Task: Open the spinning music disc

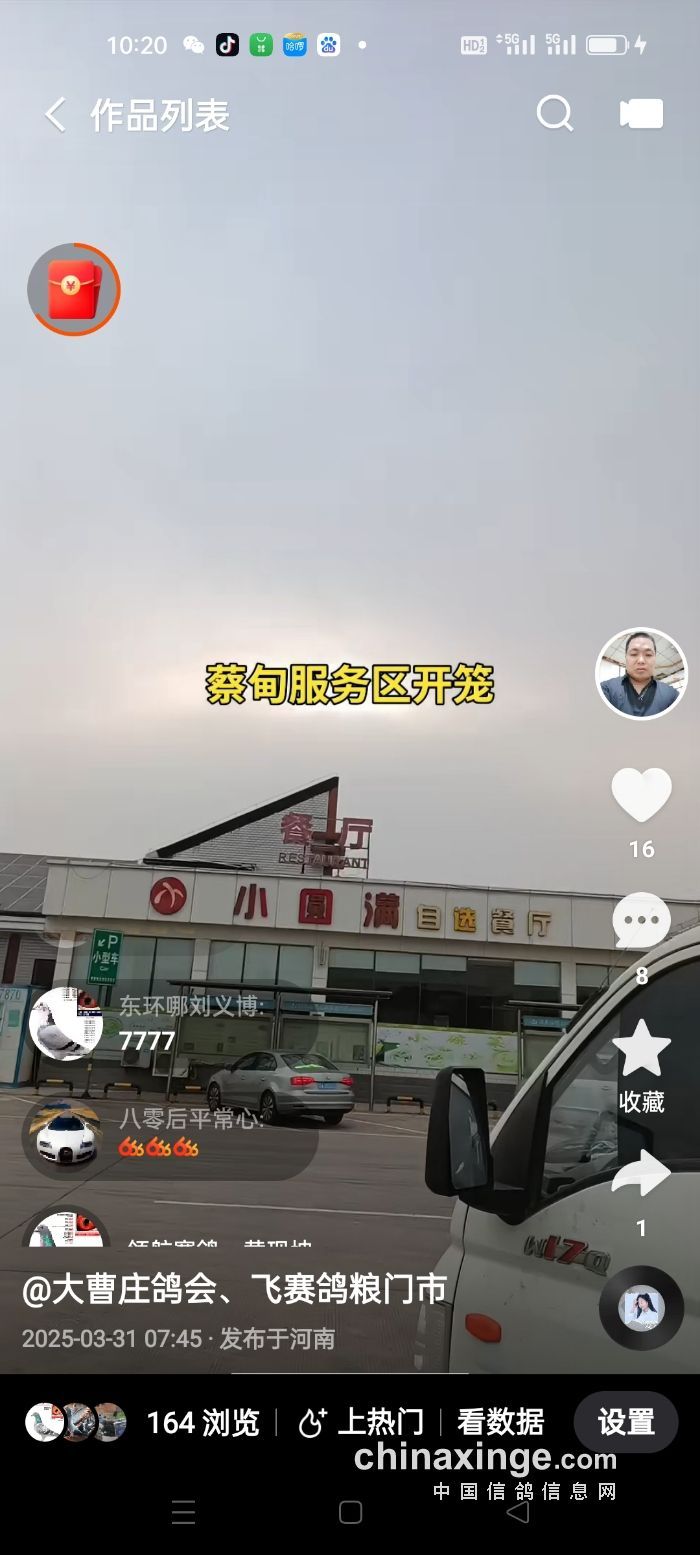Action: click(641, 1308)
